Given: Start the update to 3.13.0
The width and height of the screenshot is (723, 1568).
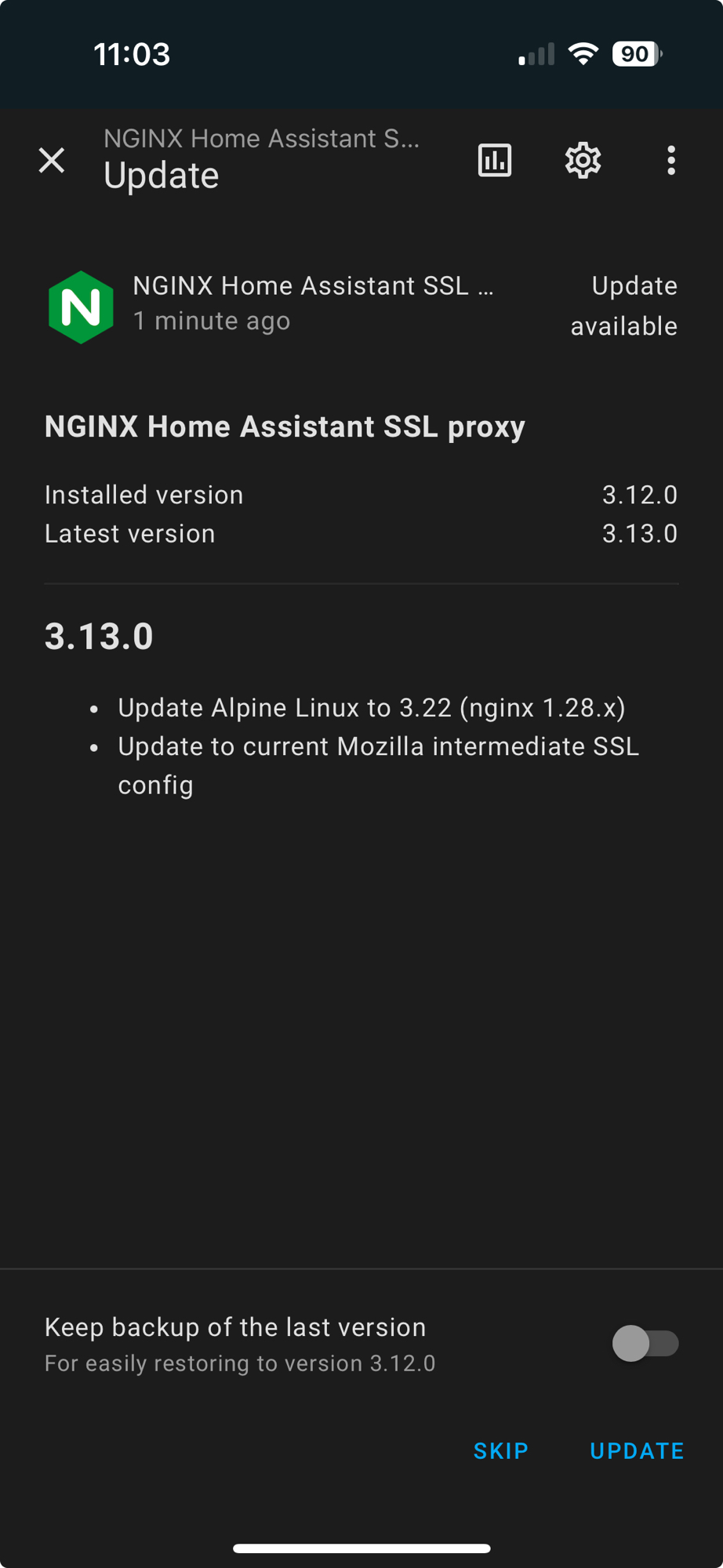Looking at the screenshot, I should point(637,1451).
